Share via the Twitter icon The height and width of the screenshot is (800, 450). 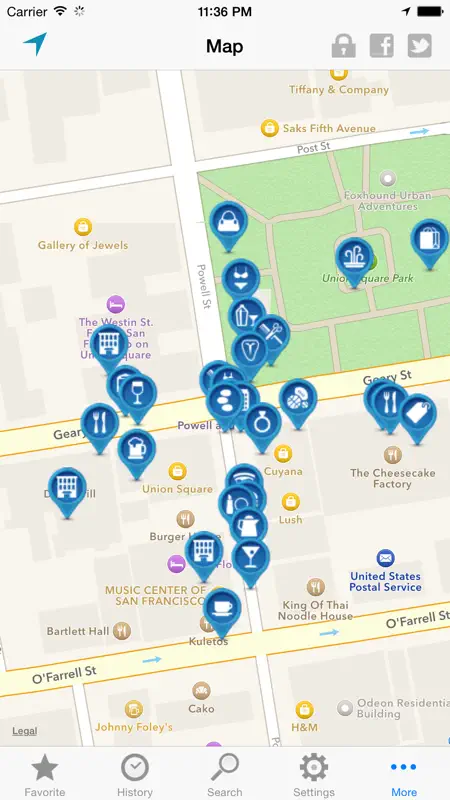pyautogui.click(x=419, y=46)
